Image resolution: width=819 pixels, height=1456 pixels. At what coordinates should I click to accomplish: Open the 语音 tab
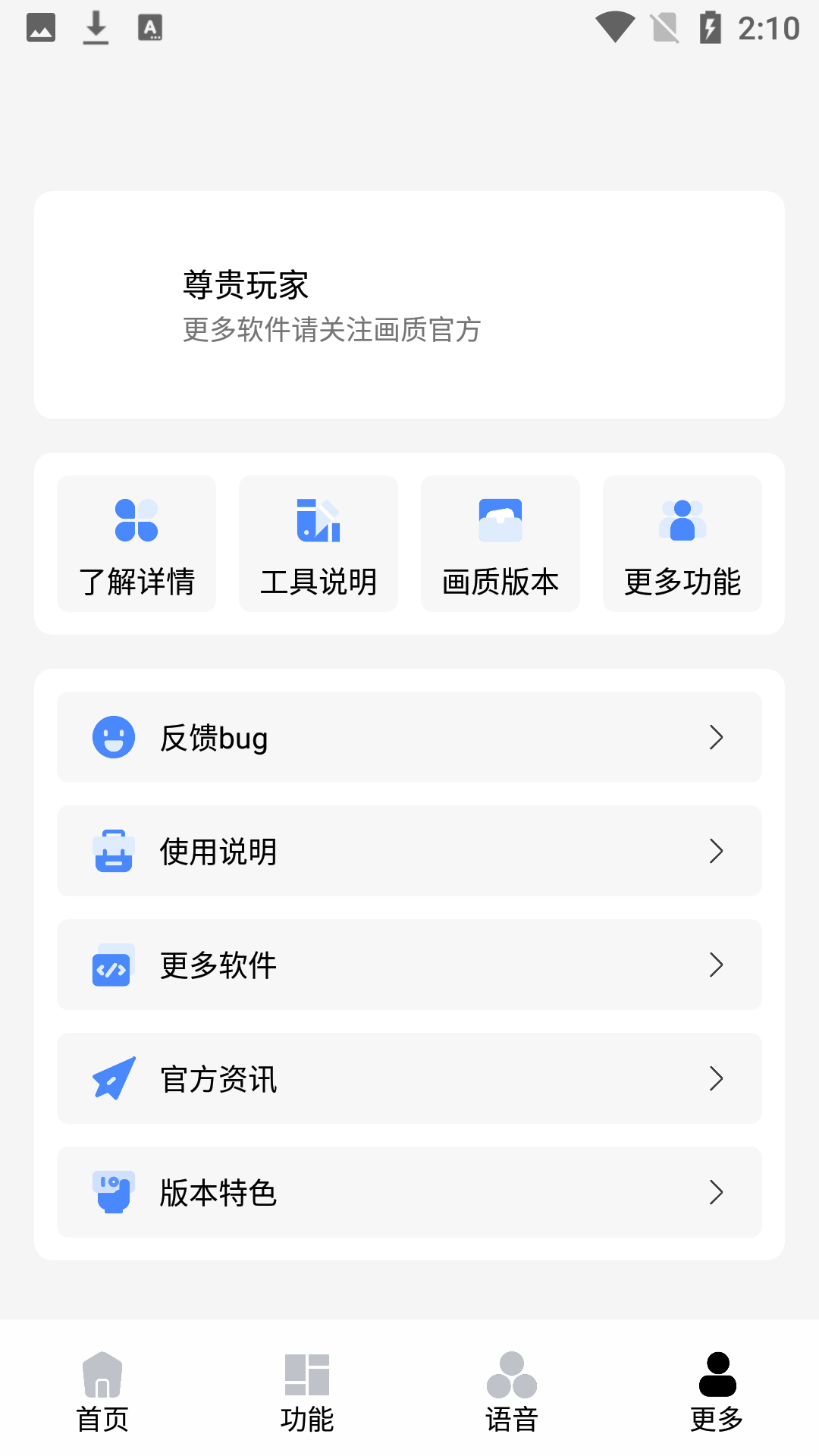coord(512,1395)
